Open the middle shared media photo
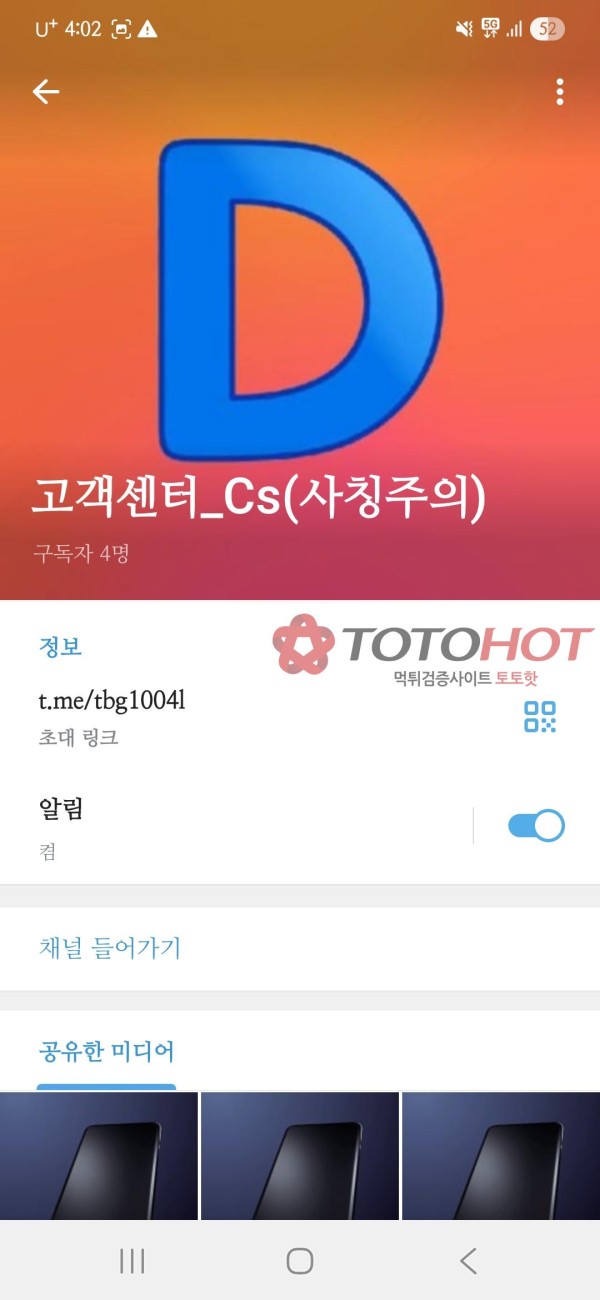The height and width of the screenshot is (1300, 600). [300, 1156]
